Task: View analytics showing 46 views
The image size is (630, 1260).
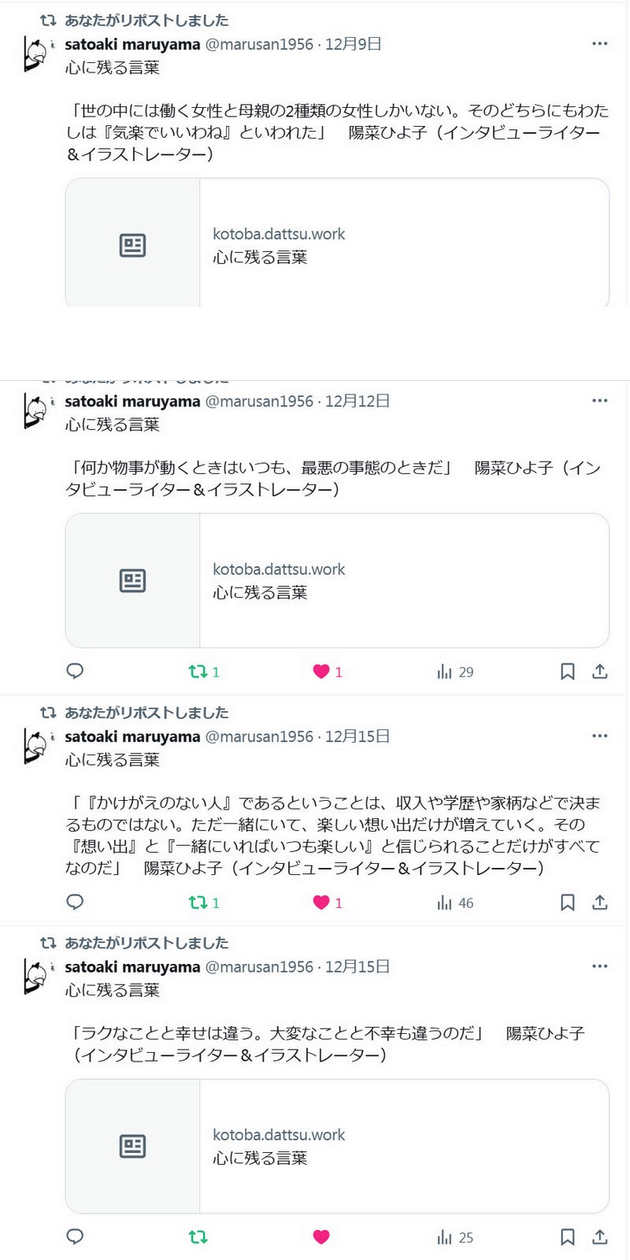Action: coord(455,902)
